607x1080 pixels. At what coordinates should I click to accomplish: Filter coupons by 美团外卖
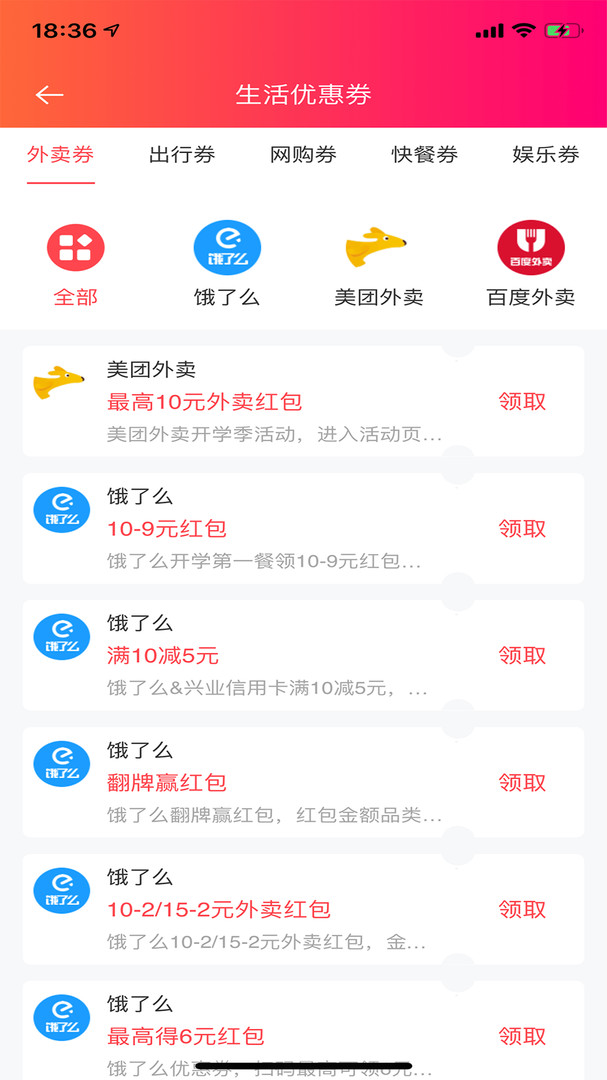click(379, 264)
